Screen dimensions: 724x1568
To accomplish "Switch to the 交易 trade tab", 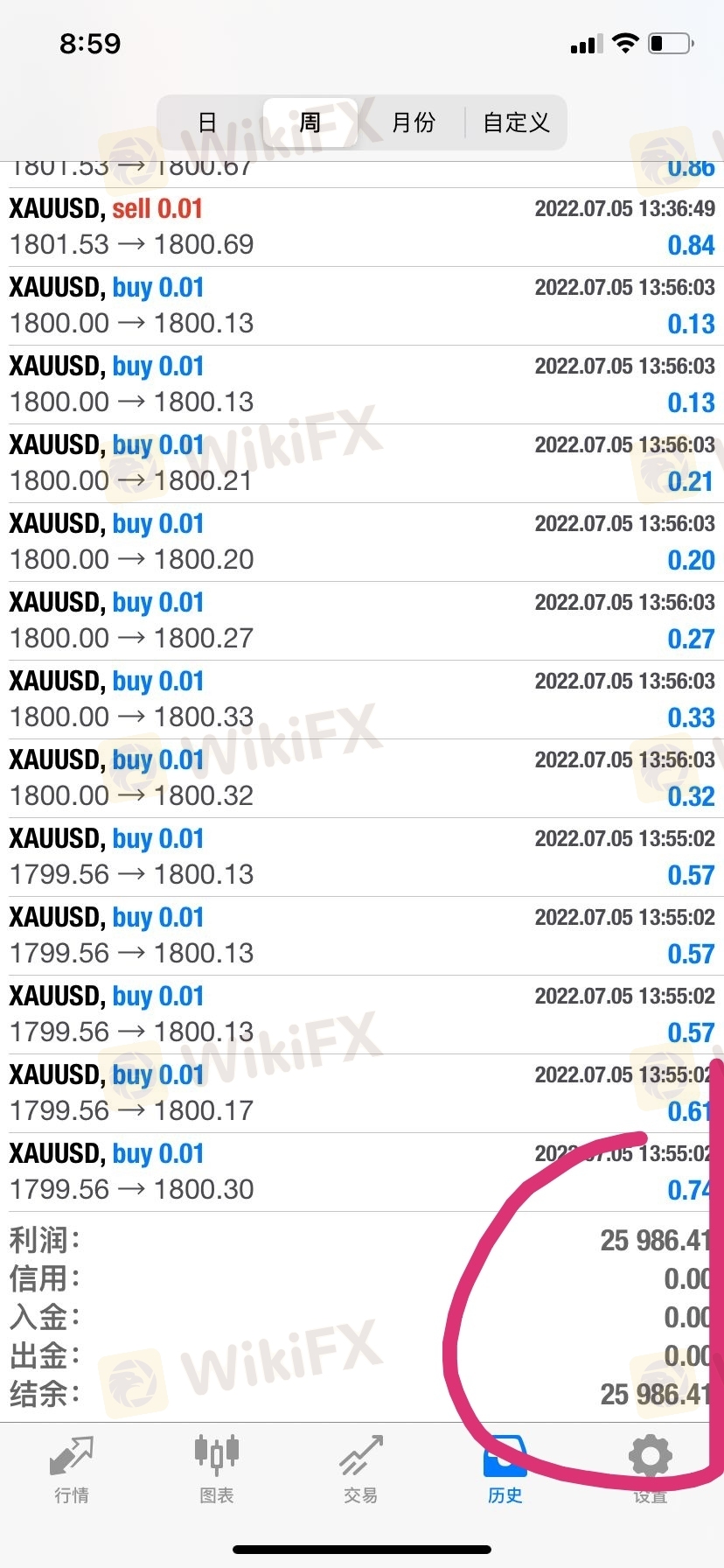I will [361, 1470].
